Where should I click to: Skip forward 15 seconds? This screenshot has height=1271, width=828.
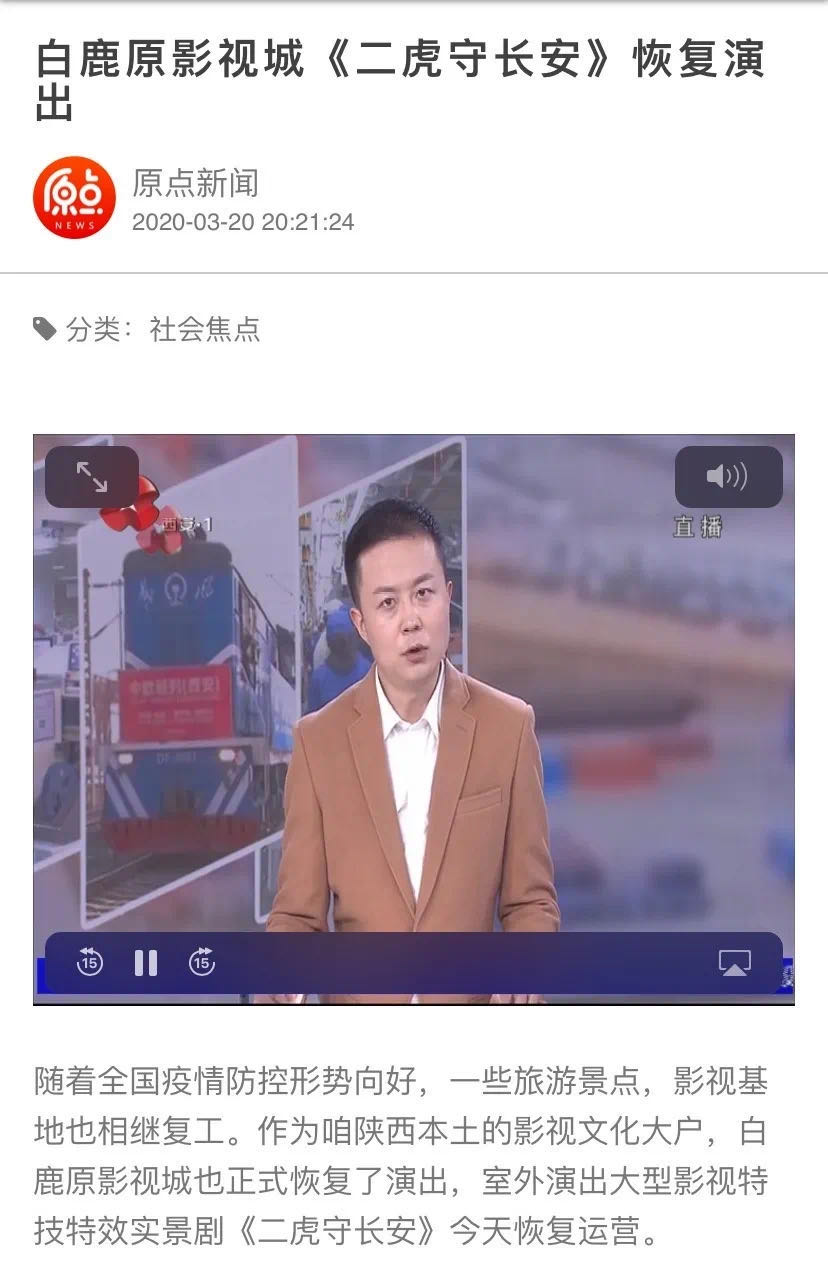pyautogui.click(x=202, y=963)
